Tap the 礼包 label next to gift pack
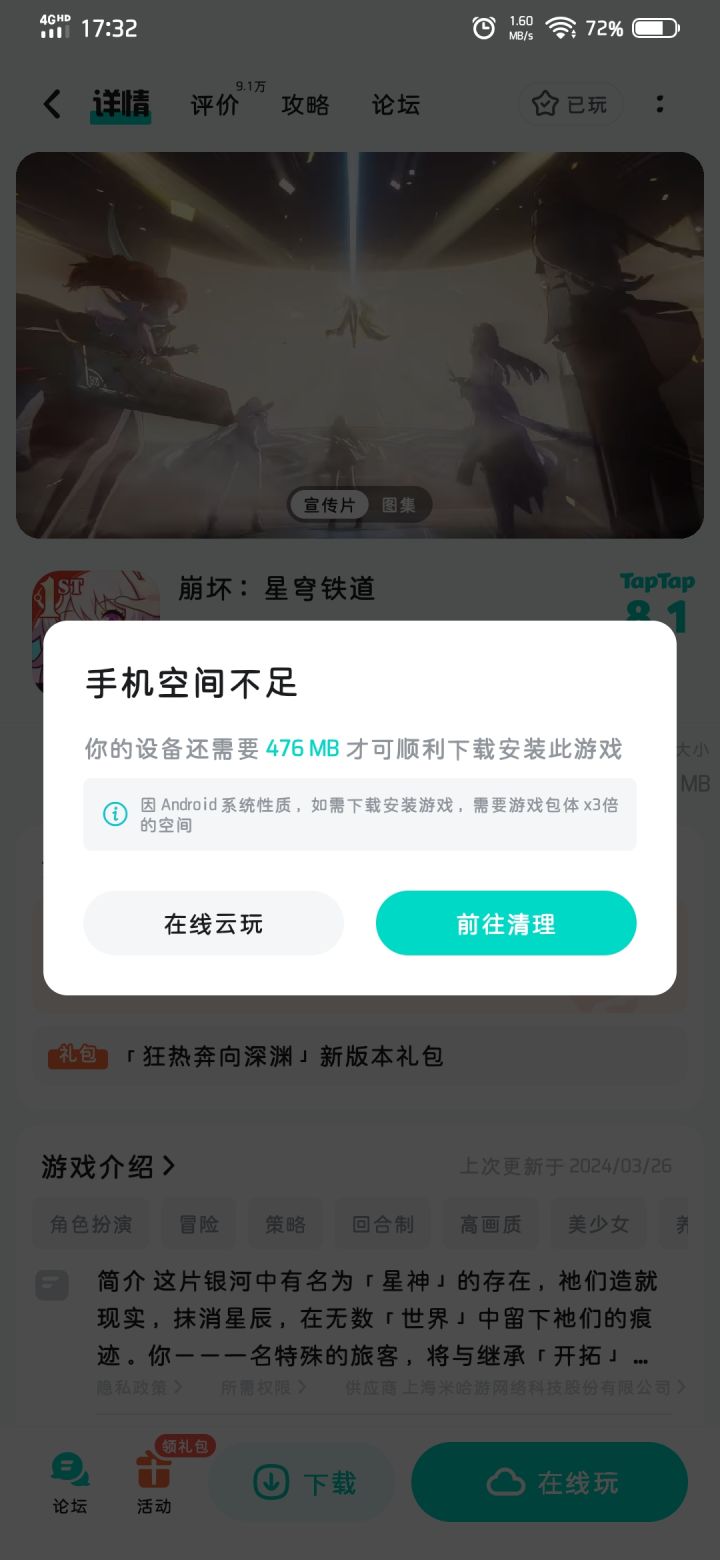Screen dimensions: 720x1560 click(77, 1055)
